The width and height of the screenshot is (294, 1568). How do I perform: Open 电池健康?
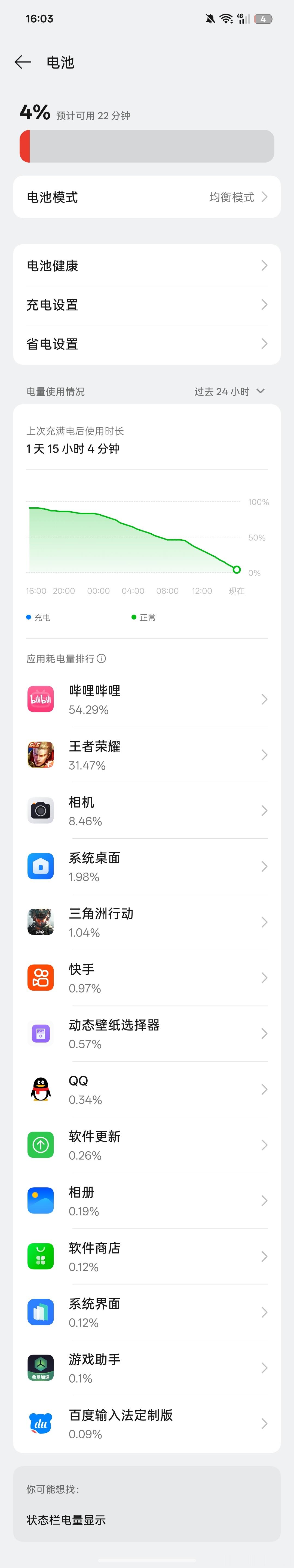147,265
